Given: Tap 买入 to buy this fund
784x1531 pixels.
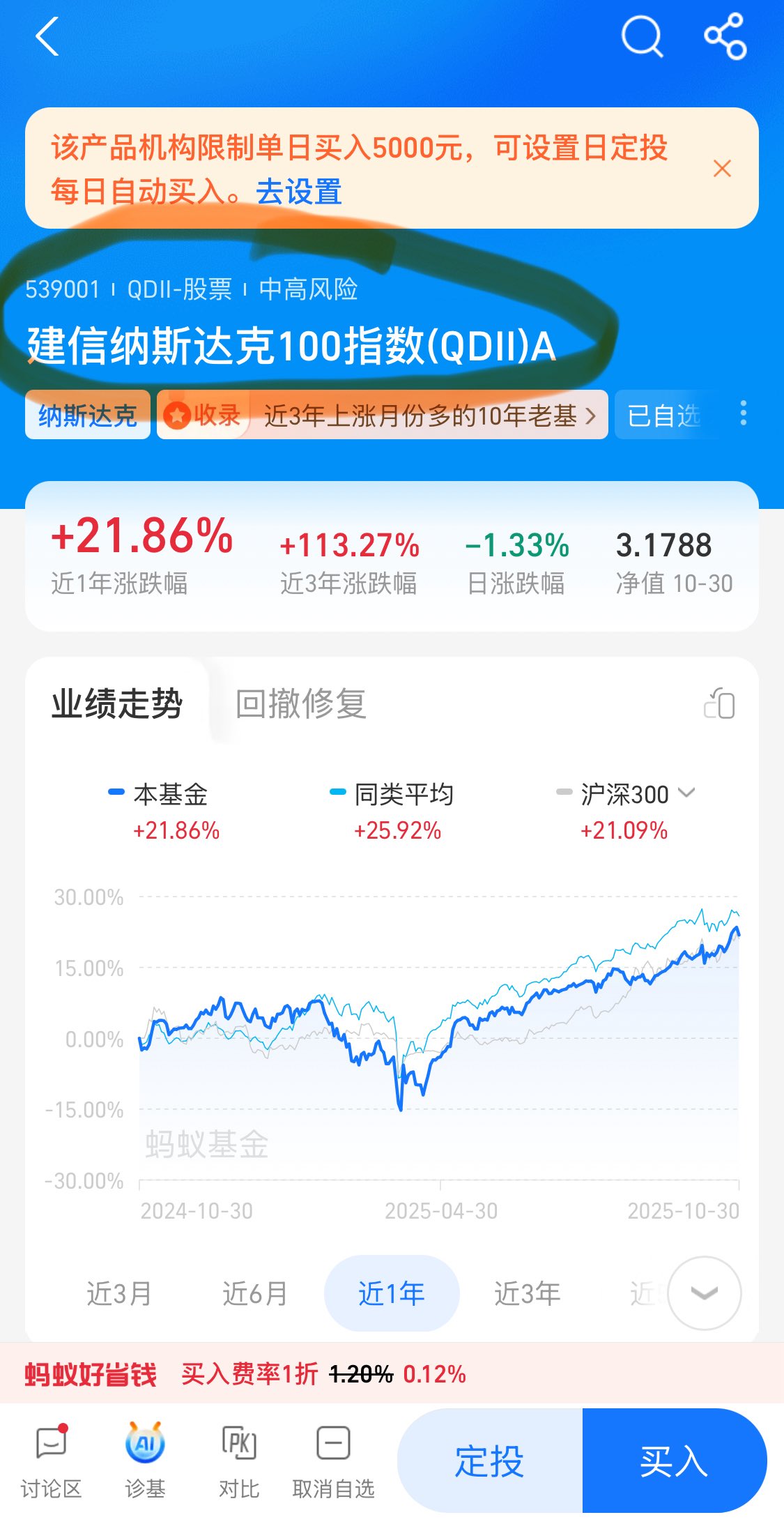Looking at the screenshot, I should coord(673,1461).
